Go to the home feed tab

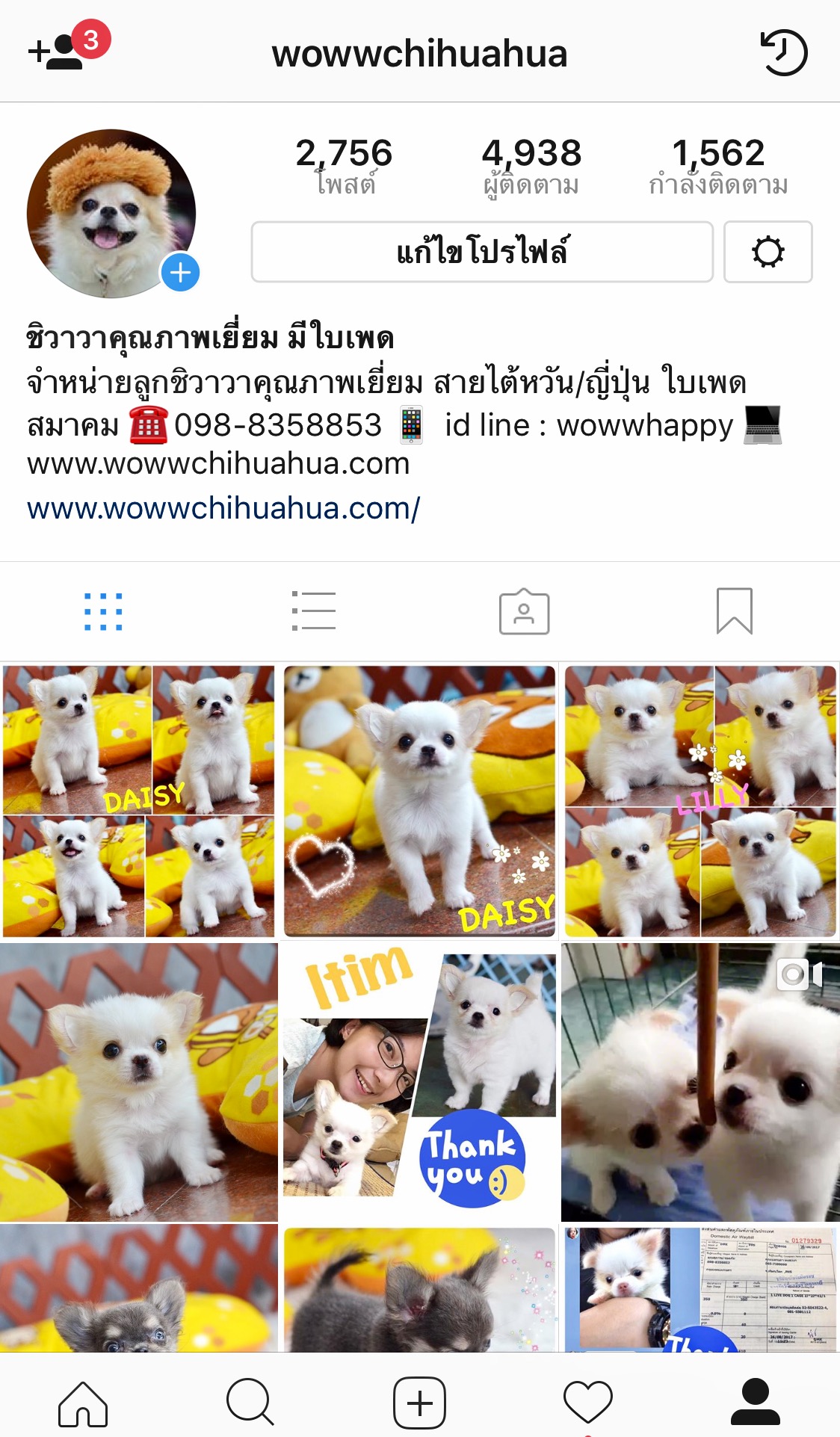click(83, 1403)
